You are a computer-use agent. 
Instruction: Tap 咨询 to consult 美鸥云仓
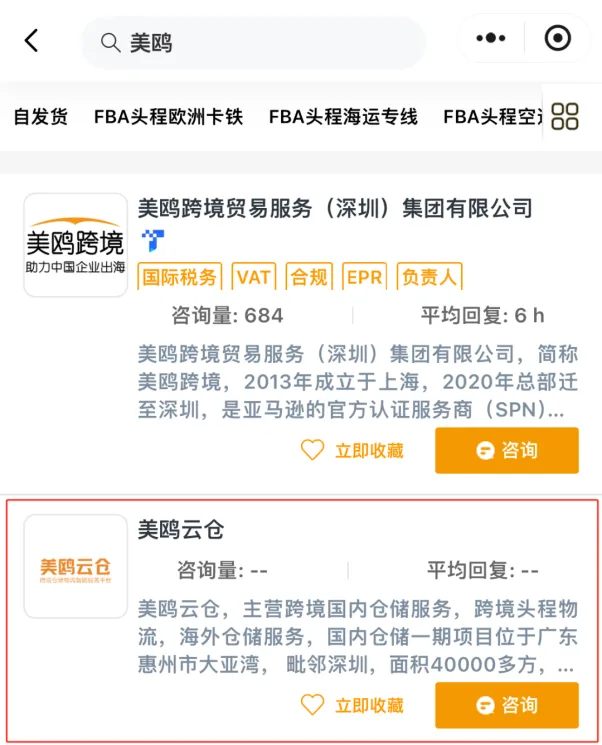(506, 705)
